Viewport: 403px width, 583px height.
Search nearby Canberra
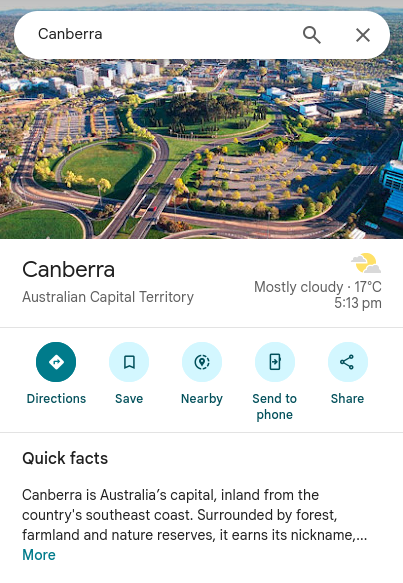click(202, 373)
